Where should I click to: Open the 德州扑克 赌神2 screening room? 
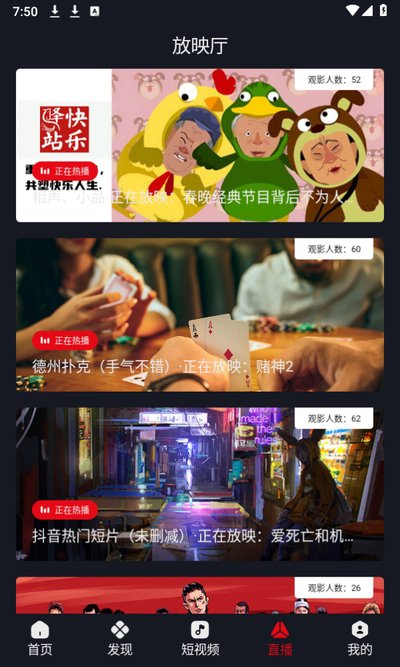(200, 315)
